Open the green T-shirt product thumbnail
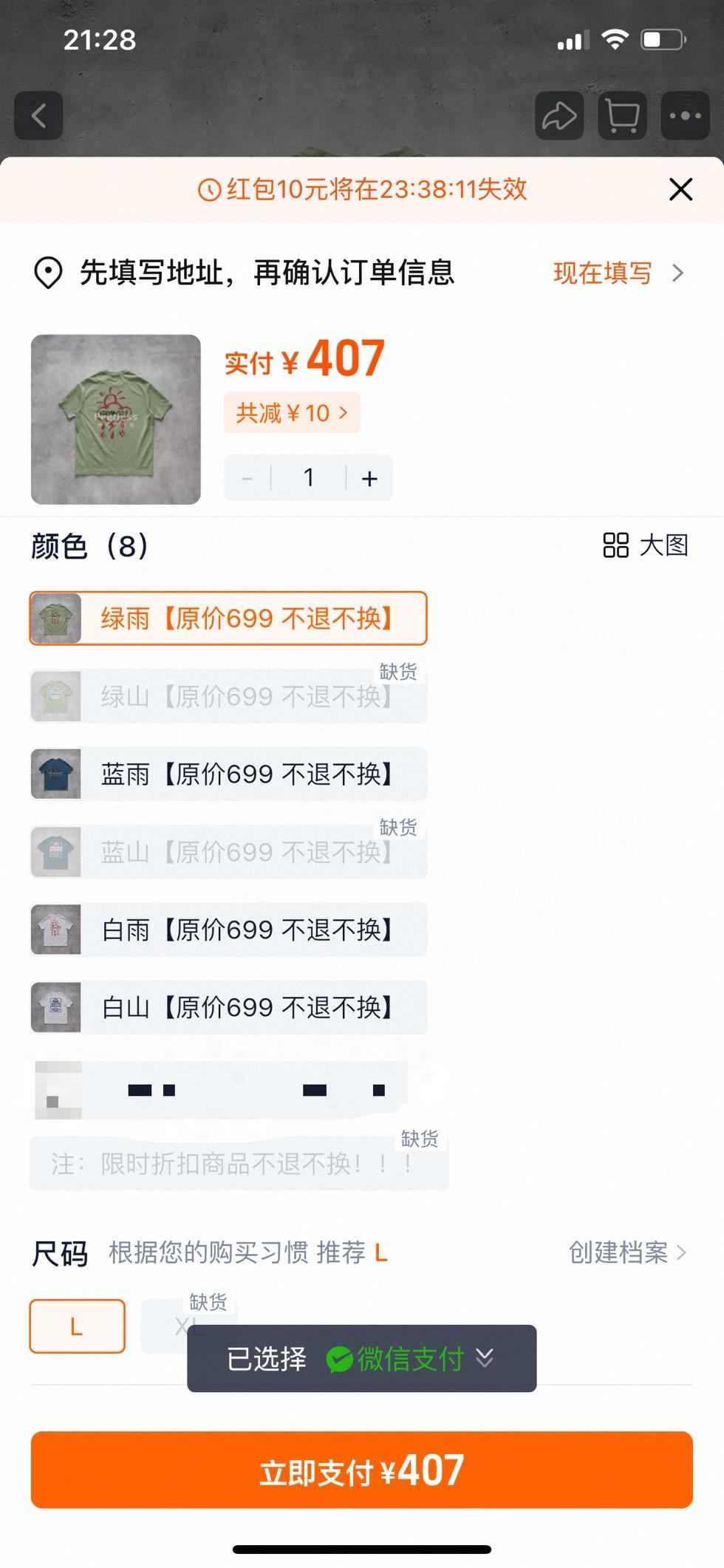724x1568 pixels. (x=116, y=420)
